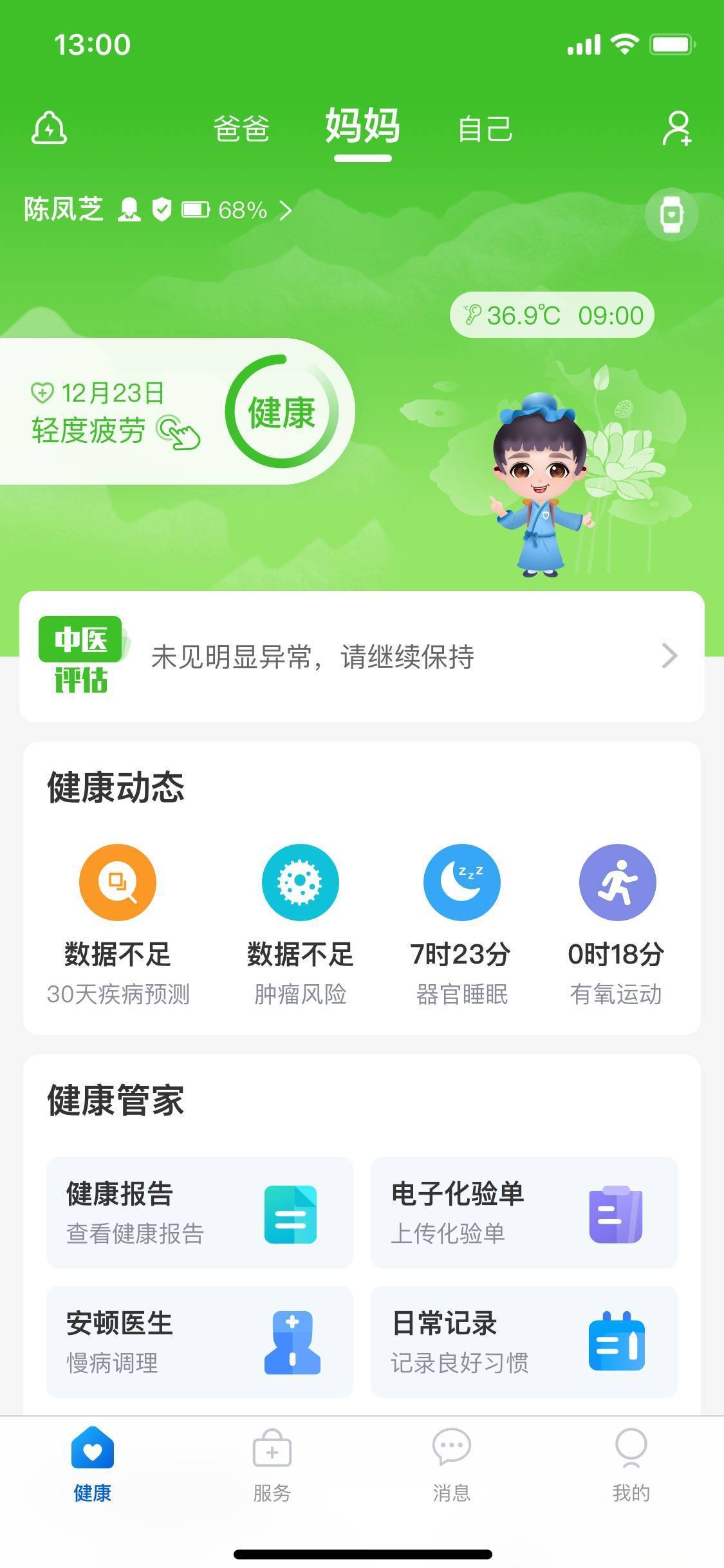This screenshot has height=1568, width=724.
Task: Open the 我的 tab
Action: click(x=631, y=1465)
